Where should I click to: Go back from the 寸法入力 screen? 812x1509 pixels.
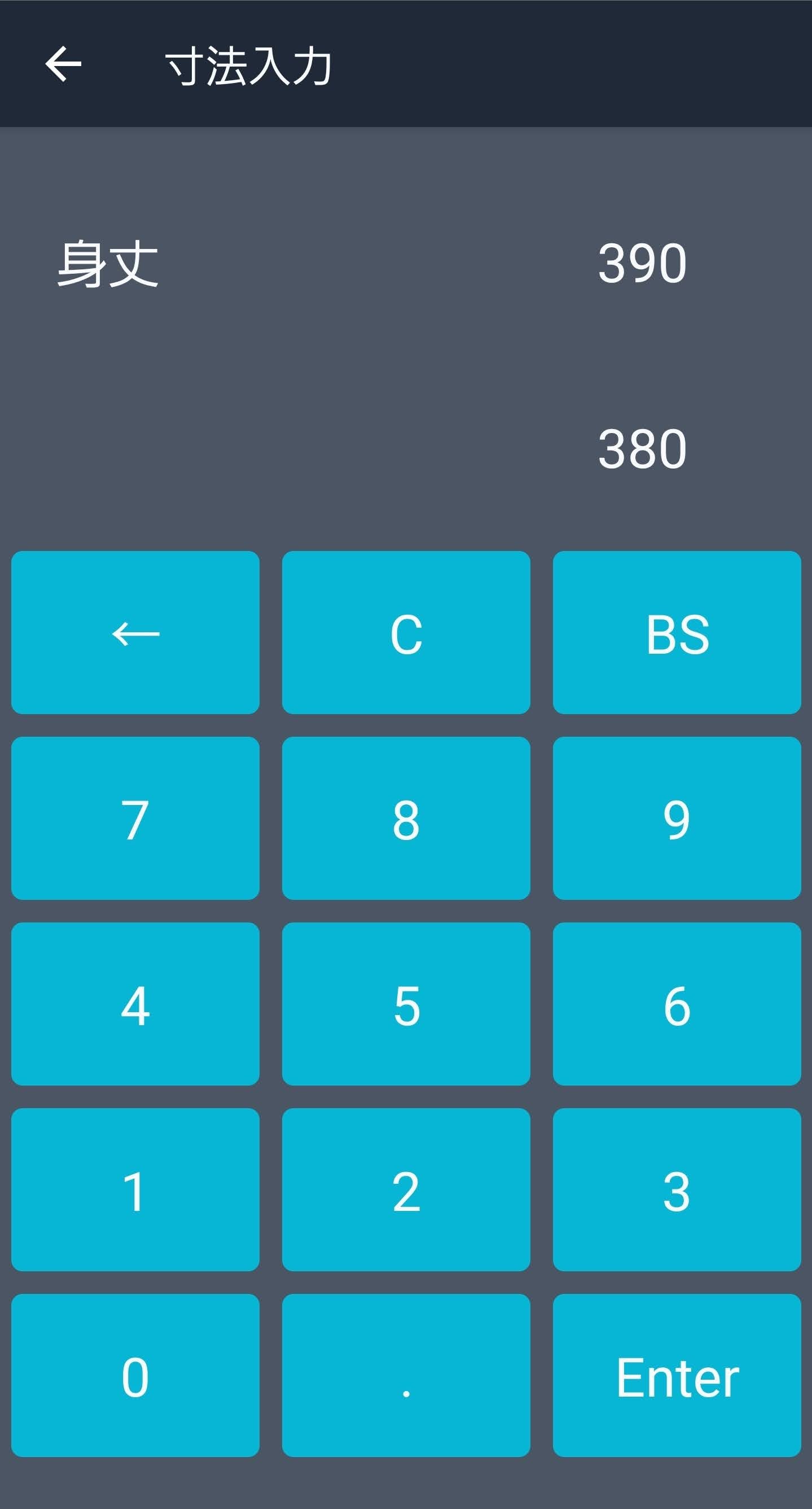click(x=63, y=64)
